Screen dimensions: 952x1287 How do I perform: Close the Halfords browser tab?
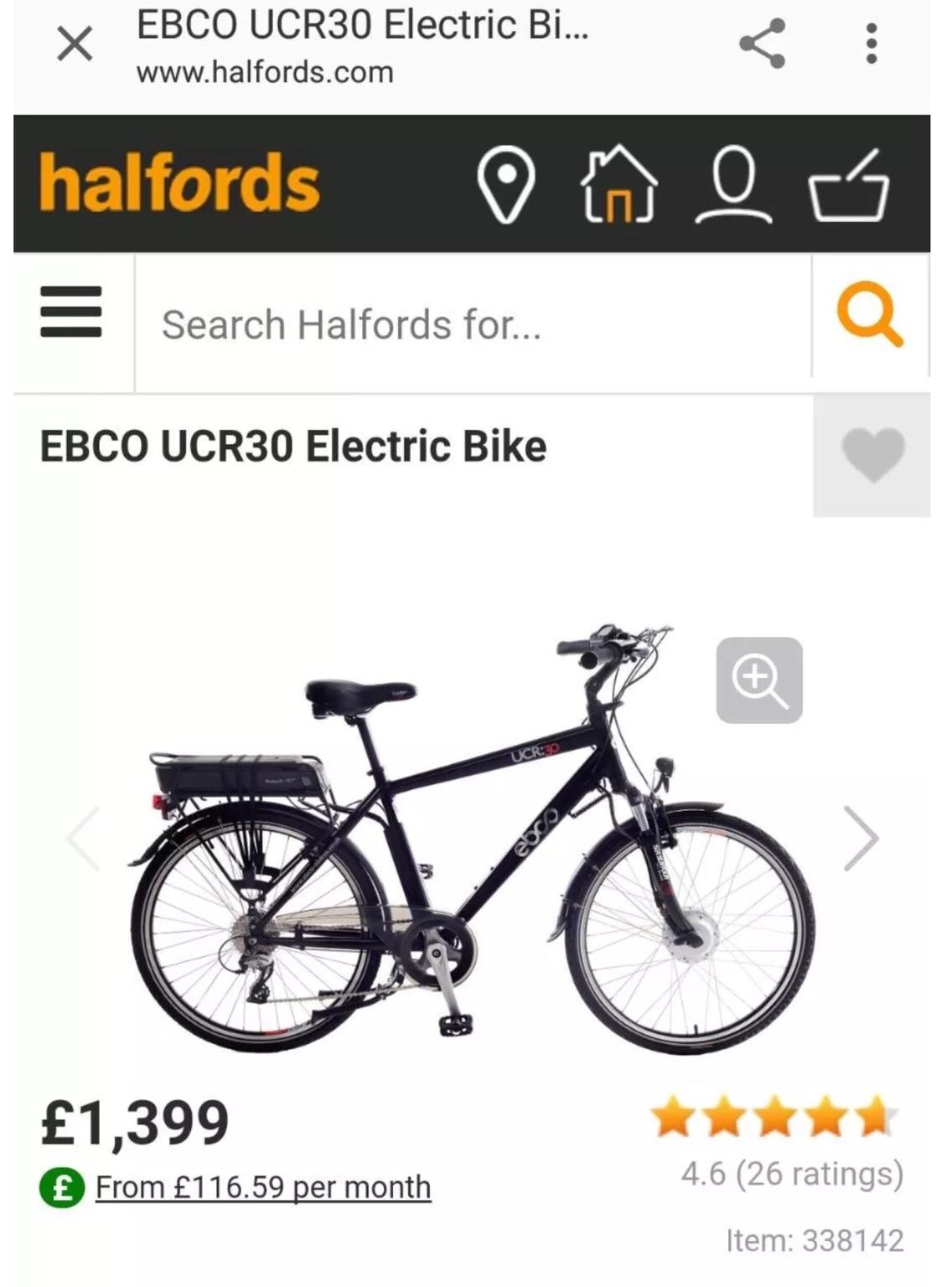coord(75,44)
